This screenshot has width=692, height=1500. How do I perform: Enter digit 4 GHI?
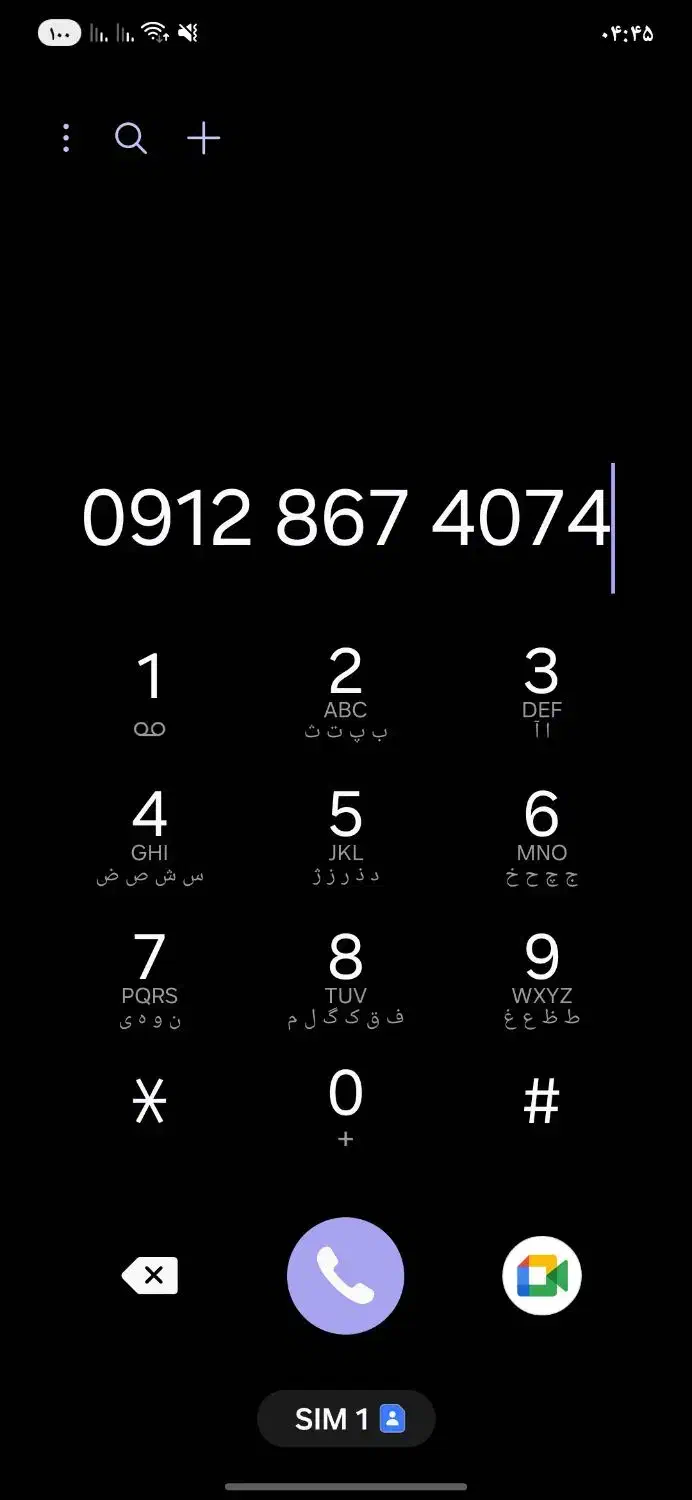(x=150, y=835)
